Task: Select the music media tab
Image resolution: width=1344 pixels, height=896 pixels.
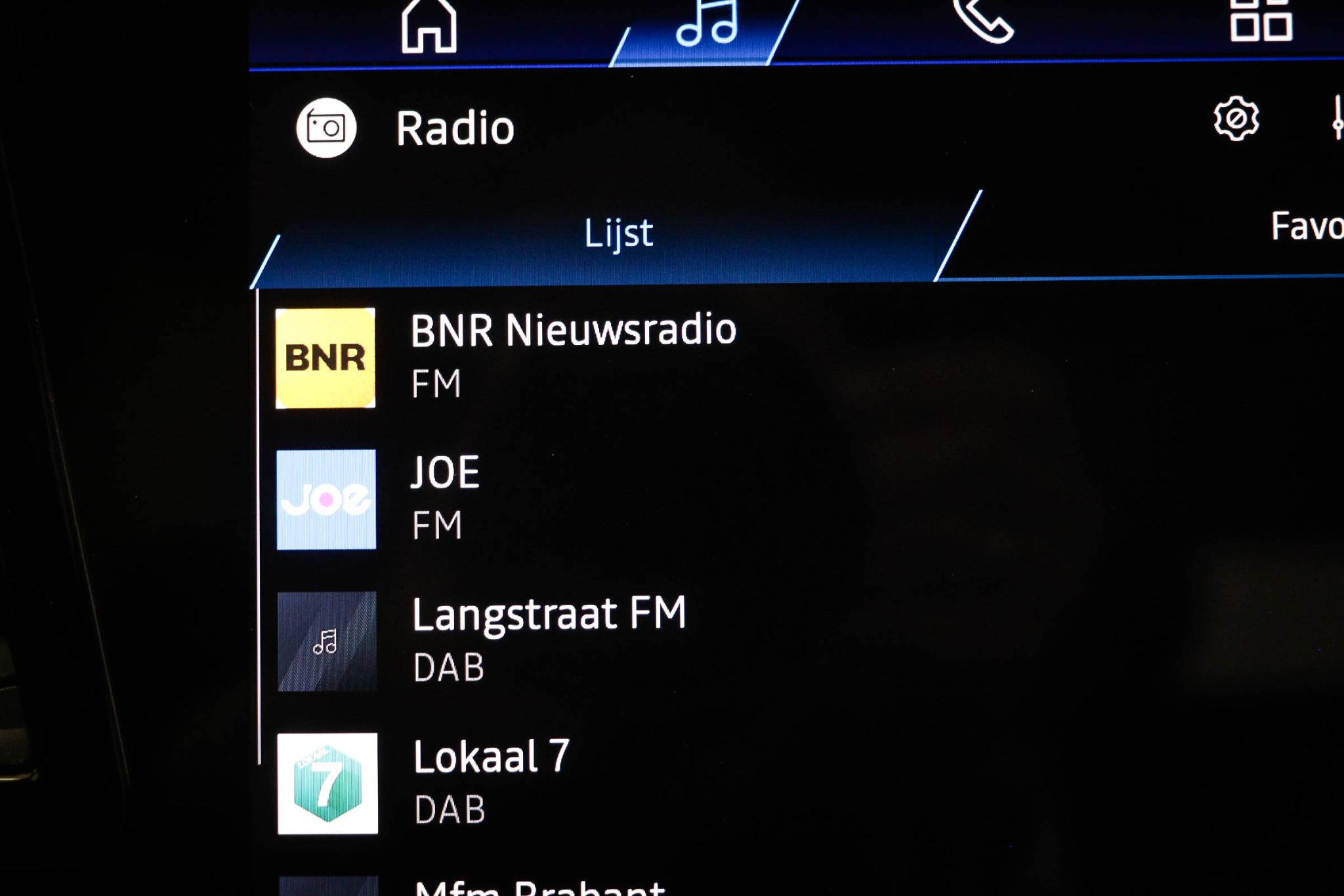Action: (x=707, y=26)
